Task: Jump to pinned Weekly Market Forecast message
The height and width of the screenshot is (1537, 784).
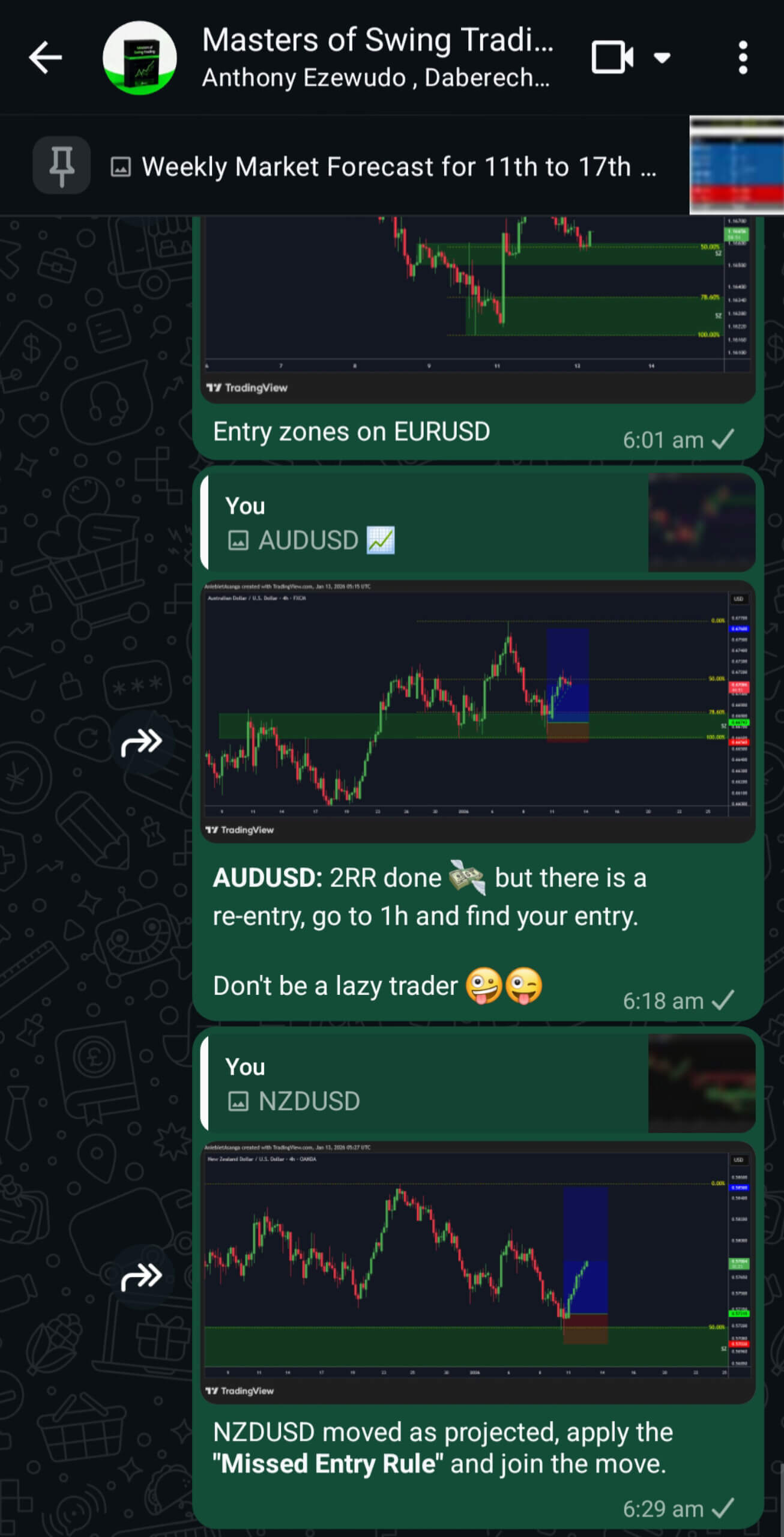Action: coord(384,166)
